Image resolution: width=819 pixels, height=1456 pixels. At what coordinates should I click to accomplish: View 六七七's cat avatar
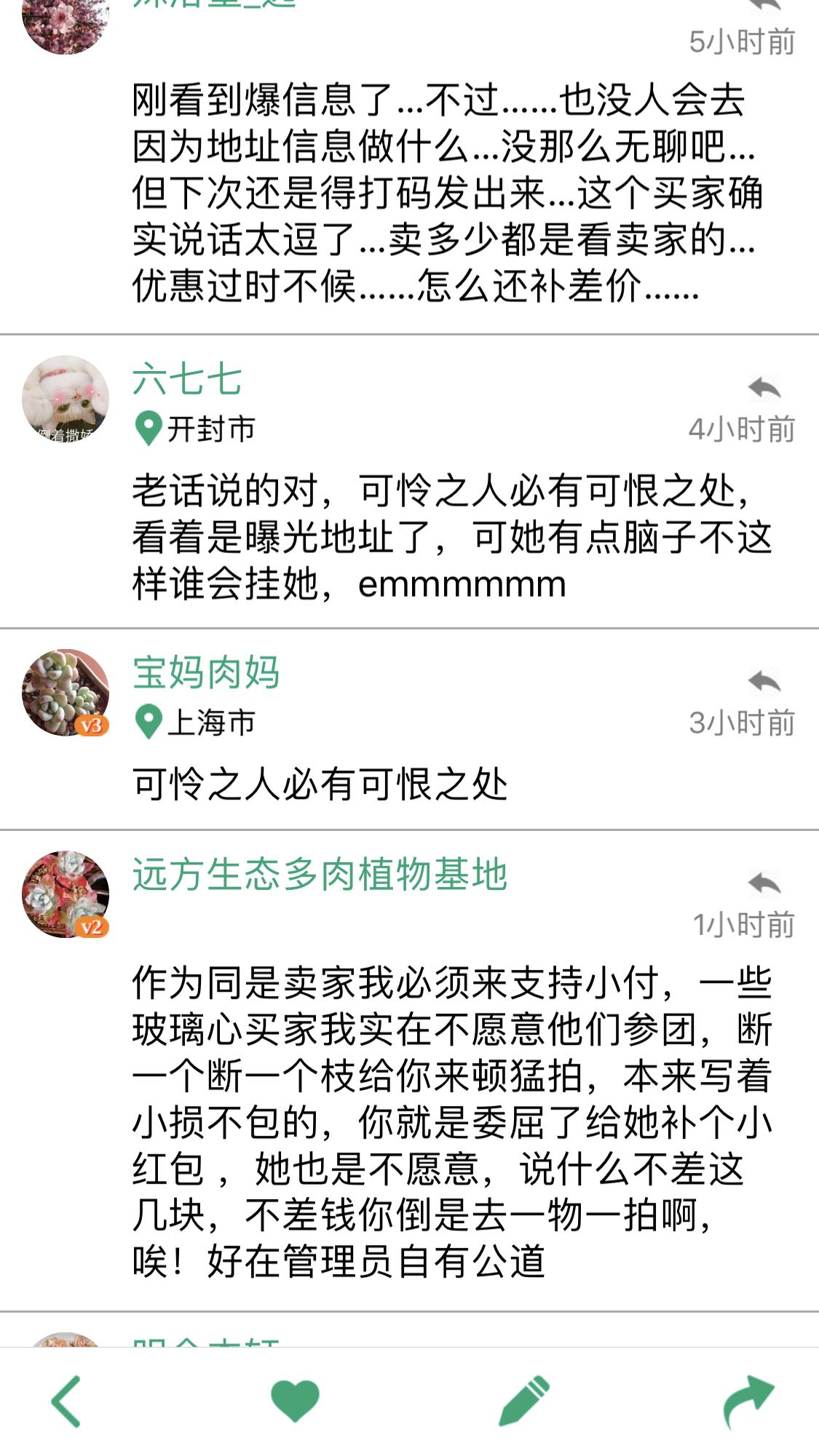pos(66,399)
